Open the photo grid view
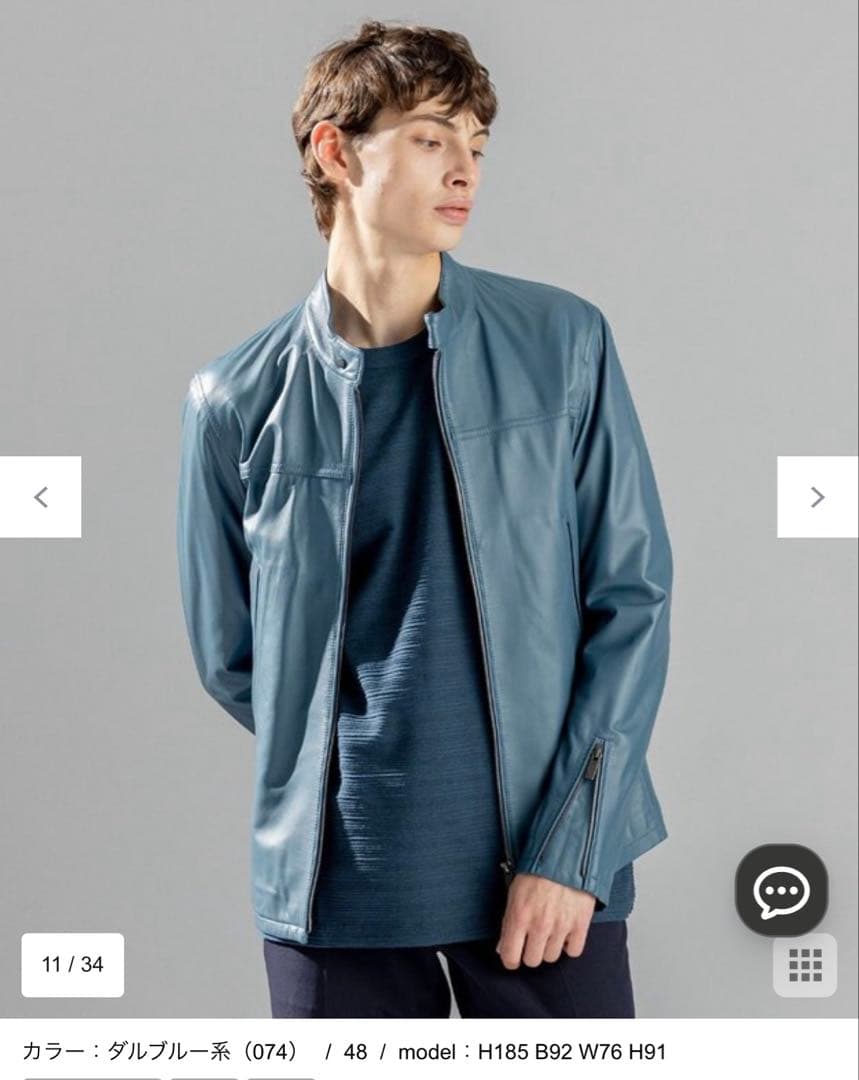The width and height of the screenshot is (859, 1080). [805, 964]
